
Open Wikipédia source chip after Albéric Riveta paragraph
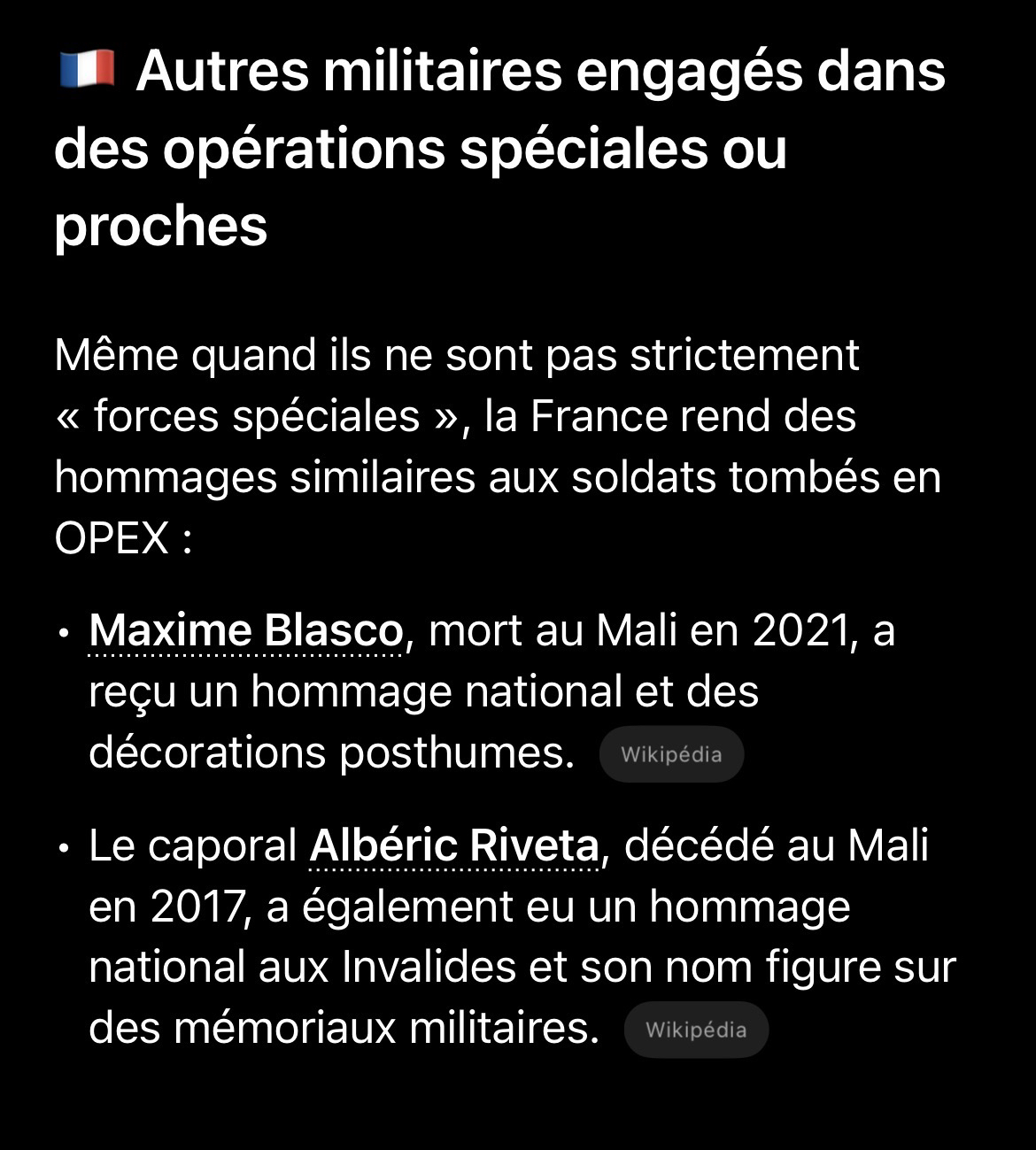point(696,1030)
